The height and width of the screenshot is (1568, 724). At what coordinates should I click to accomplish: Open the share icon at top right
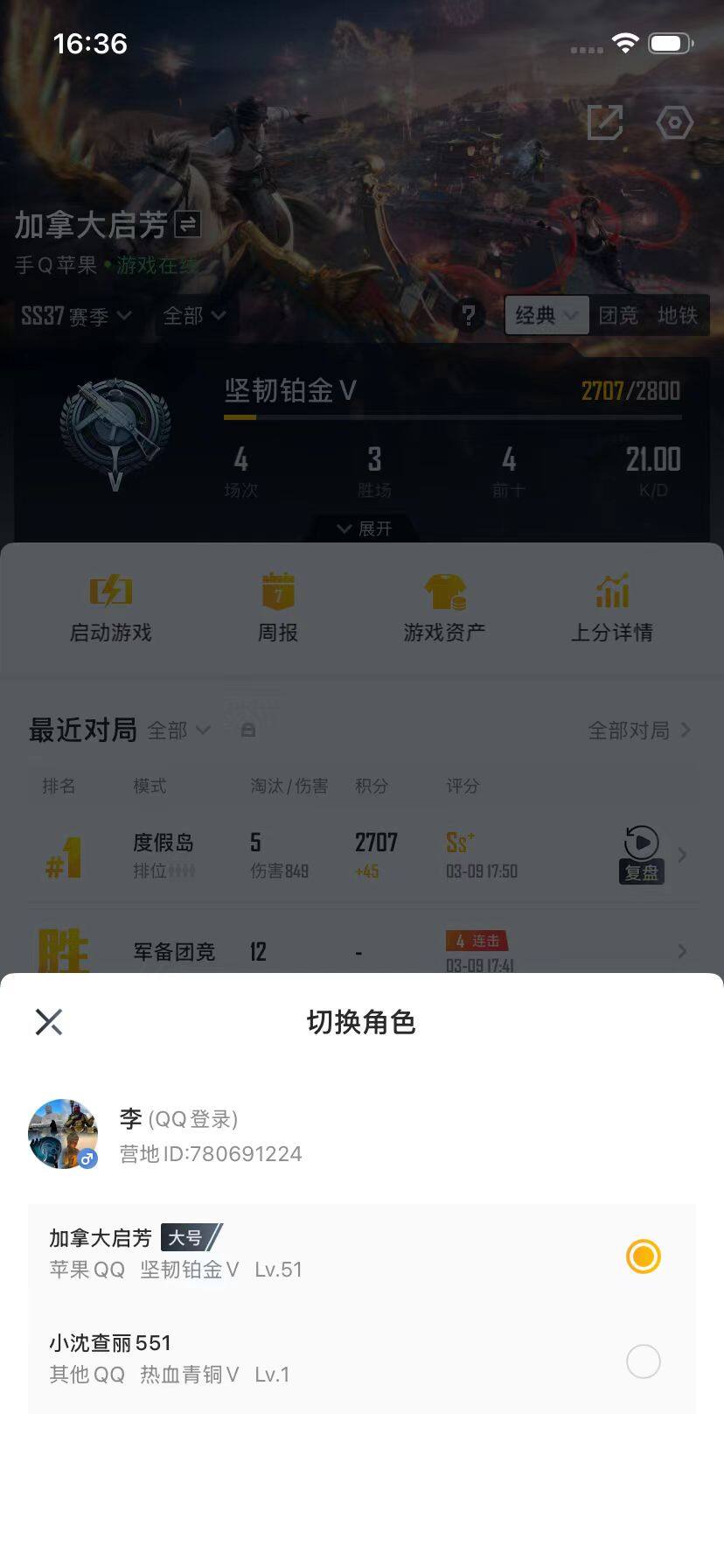(x=605, y=123)
